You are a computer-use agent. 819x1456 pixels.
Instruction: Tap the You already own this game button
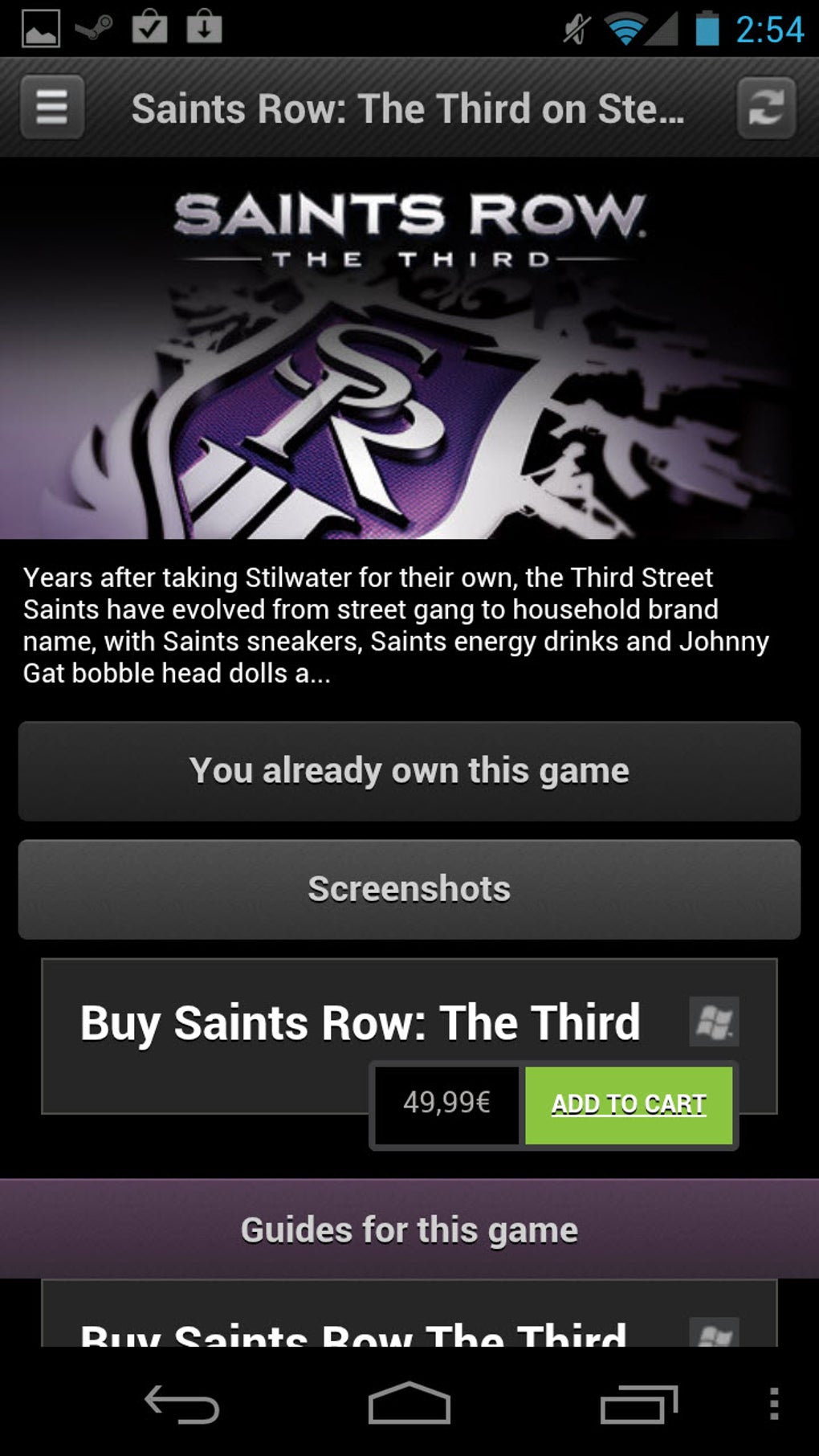pyautogui.click(x=409, y=771)
